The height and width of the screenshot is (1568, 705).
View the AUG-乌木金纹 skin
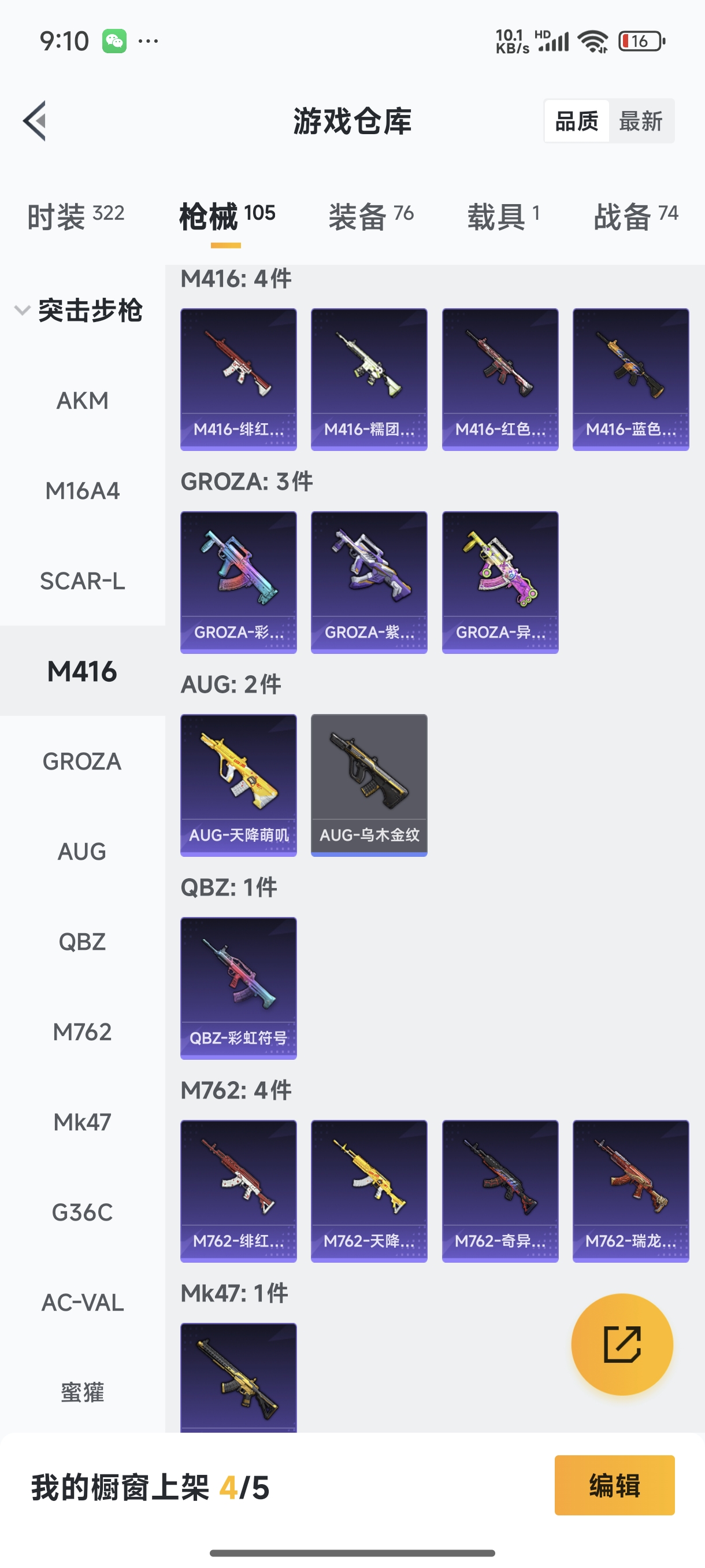tap(369, 784)
